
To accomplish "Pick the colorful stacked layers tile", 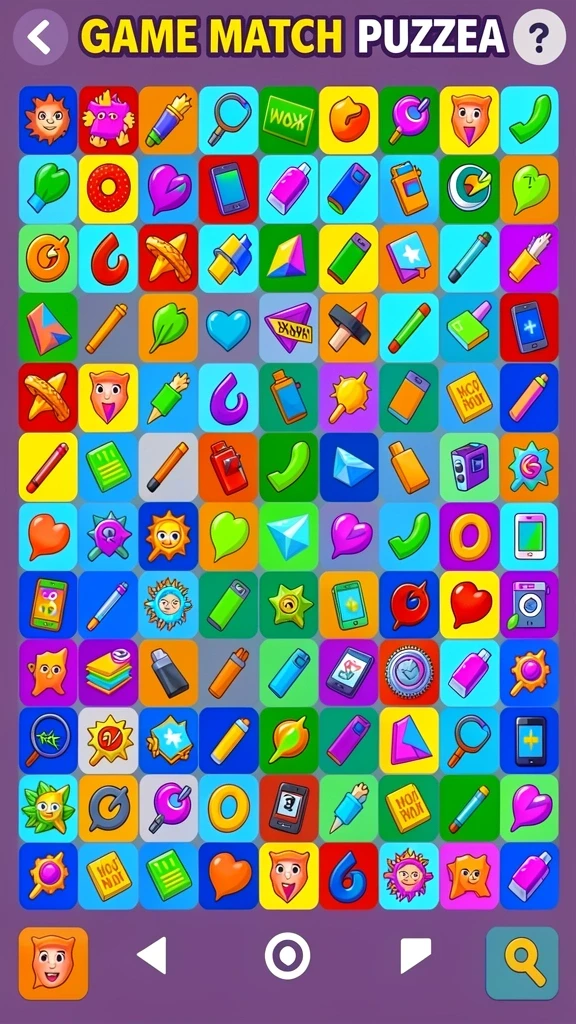I will 108,673.
